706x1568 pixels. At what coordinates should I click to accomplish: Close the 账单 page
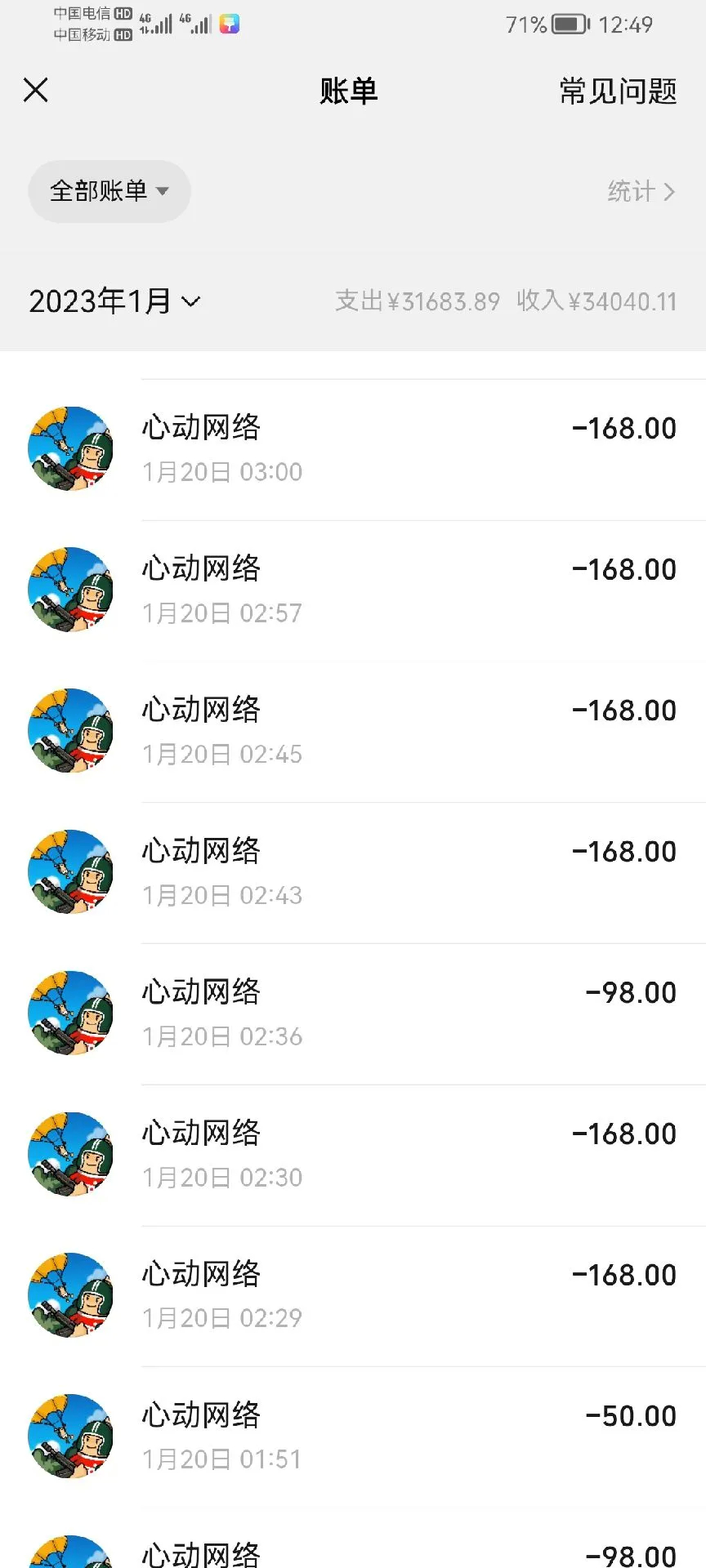click(x=36, y=90)
